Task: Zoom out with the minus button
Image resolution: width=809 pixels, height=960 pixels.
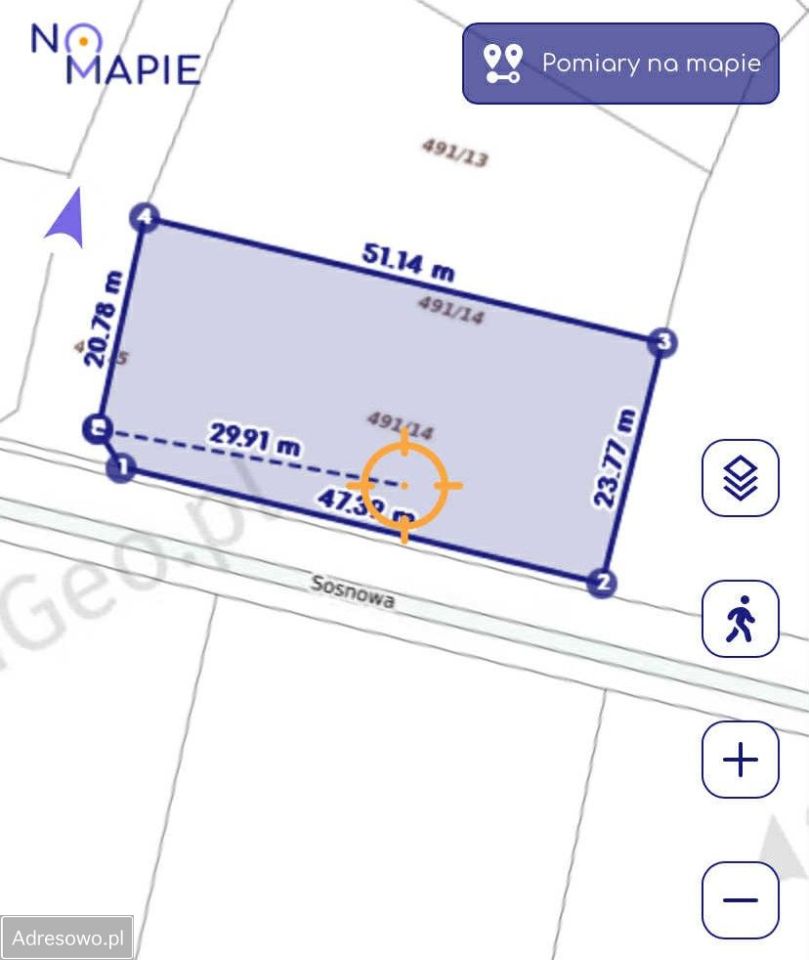Action: point(740,899)
